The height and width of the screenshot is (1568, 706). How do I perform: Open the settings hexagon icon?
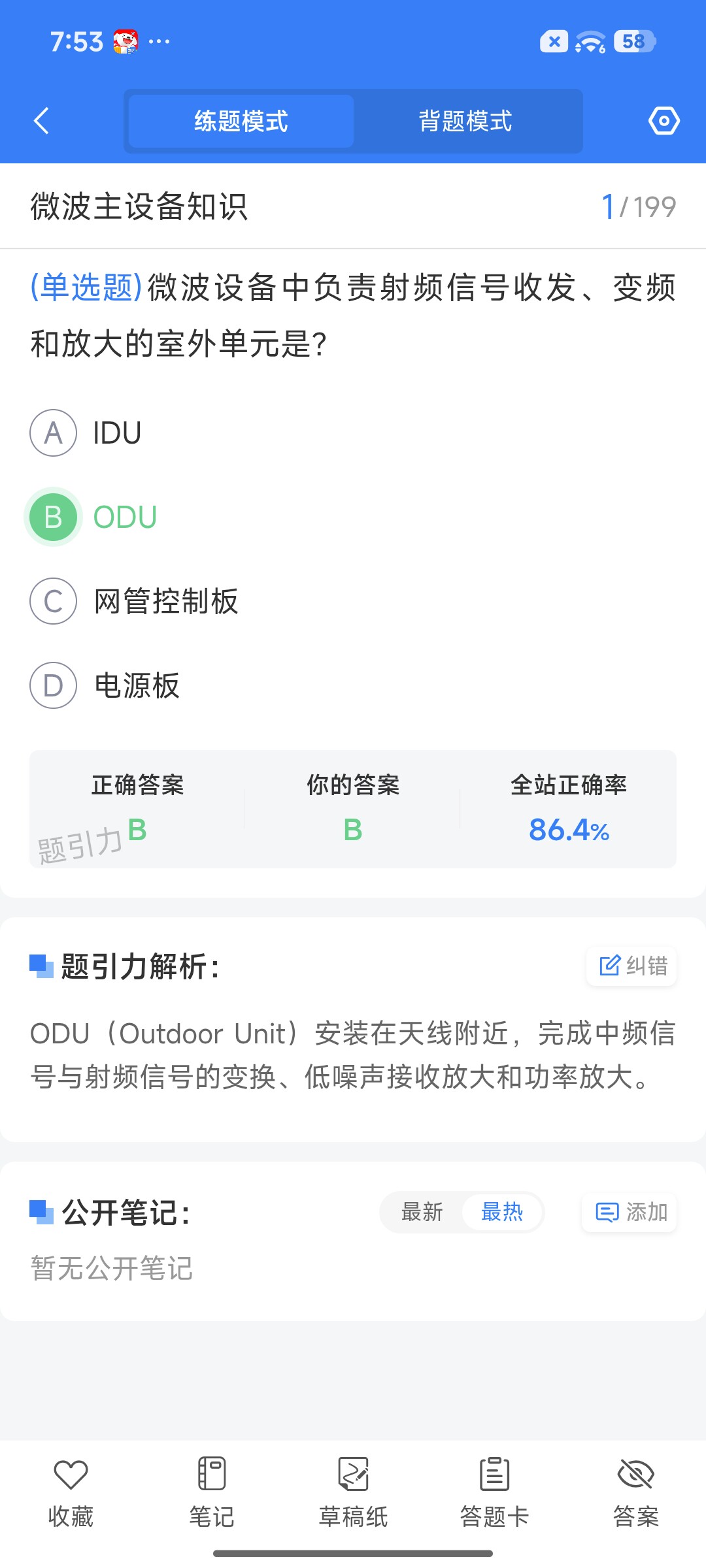click(664, 121)
